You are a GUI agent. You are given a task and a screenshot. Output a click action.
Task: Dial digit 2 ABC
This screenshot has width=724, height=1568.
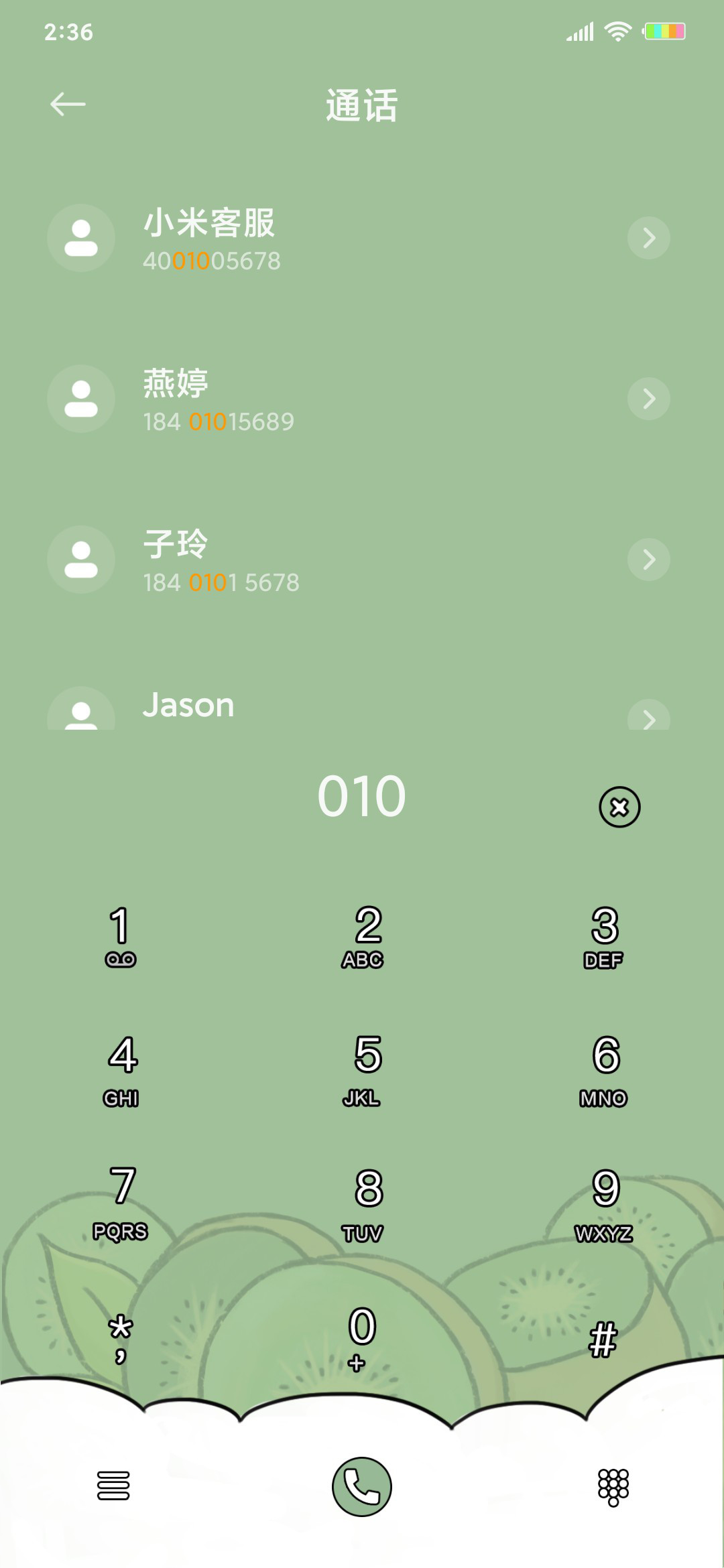point(363,935)
